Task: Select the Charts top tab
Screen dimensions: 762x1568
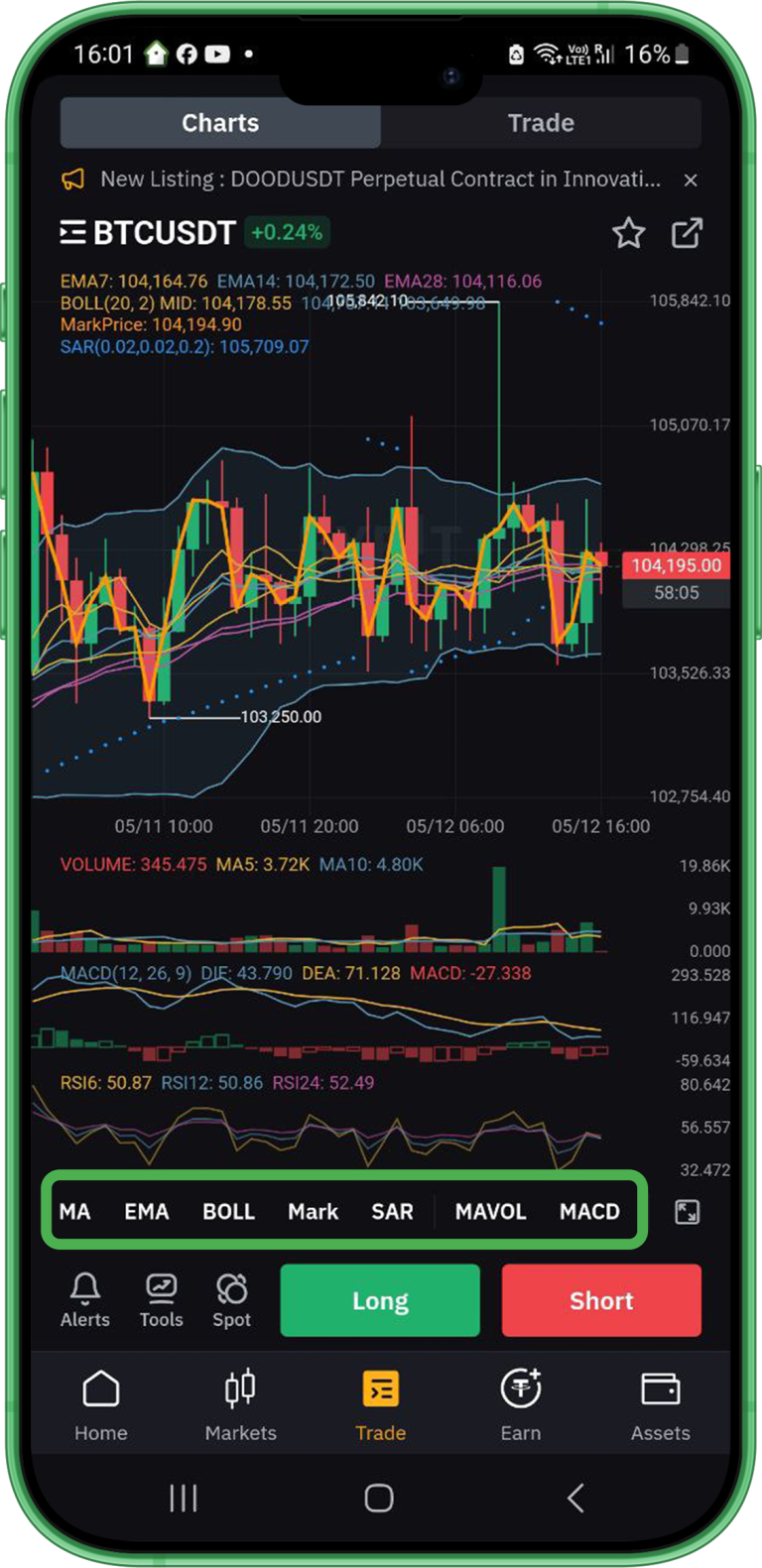Action: point(220,123)
